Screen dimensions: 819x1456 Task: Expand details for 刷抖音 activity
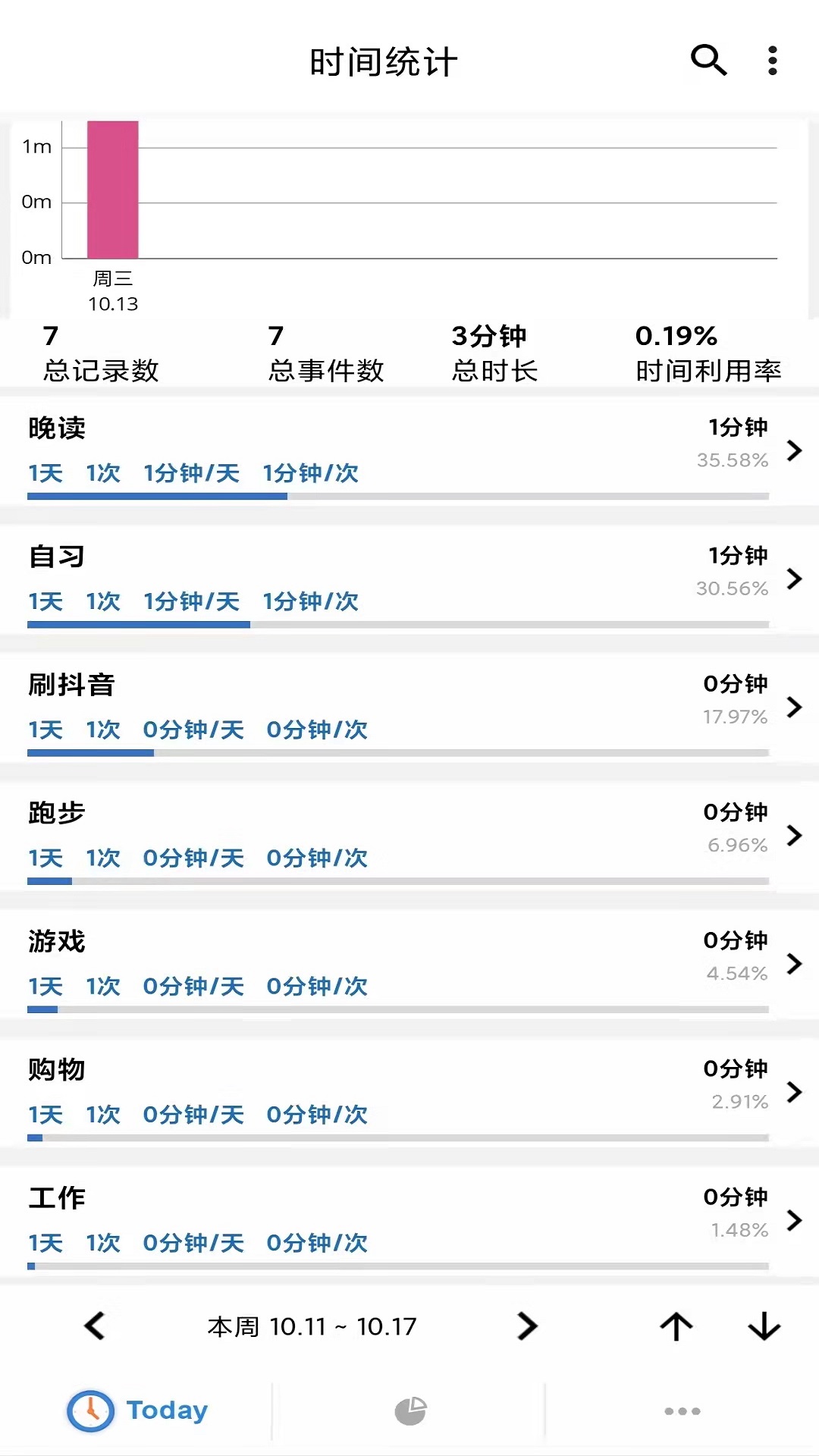(793, 707)
